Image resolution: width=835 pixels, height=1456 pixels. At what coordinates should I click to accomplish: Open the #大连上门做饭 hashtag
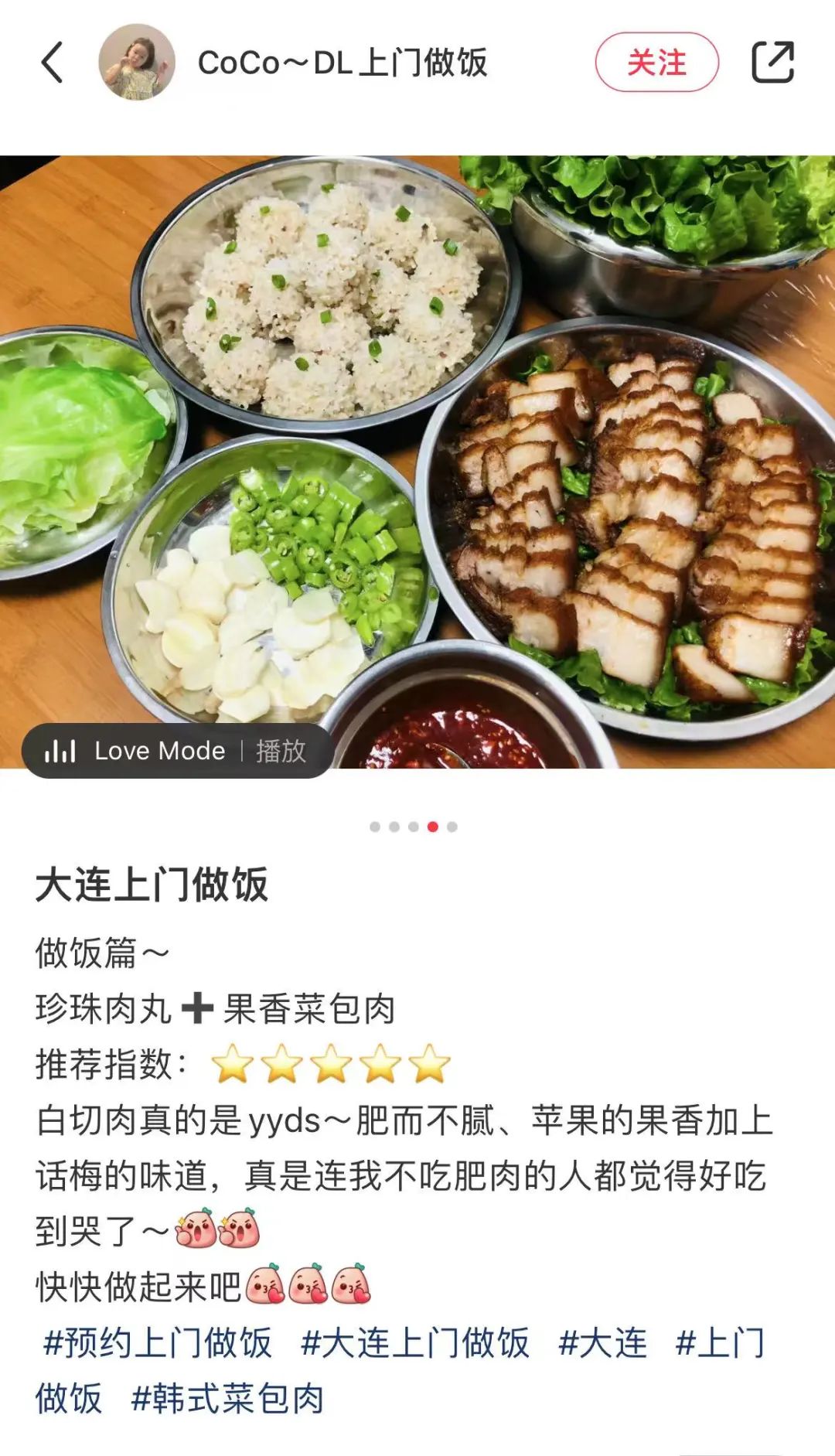click(x=415, y=1343)
